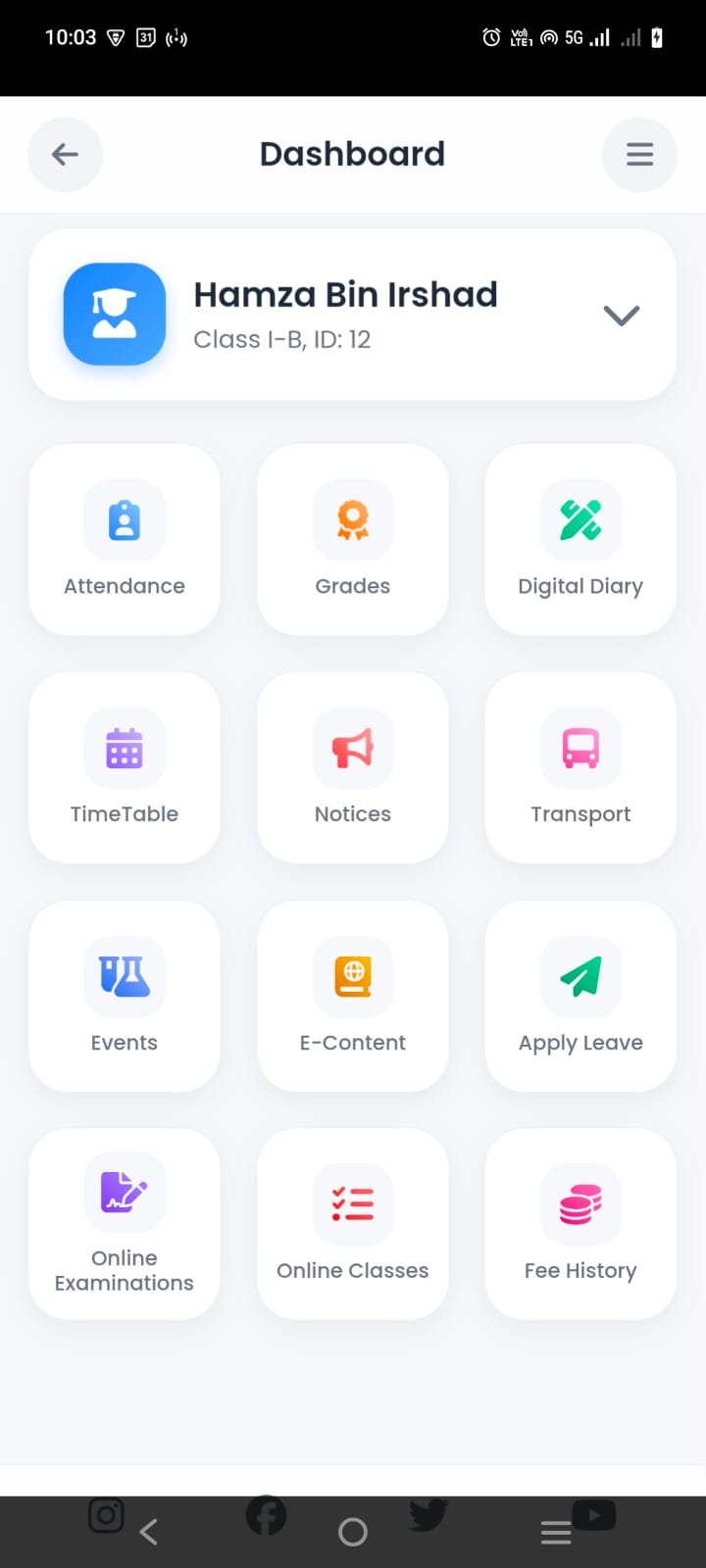The image size is (706, 1568).
Task: Open Online Classes checklist
Action: [352, 1204]
